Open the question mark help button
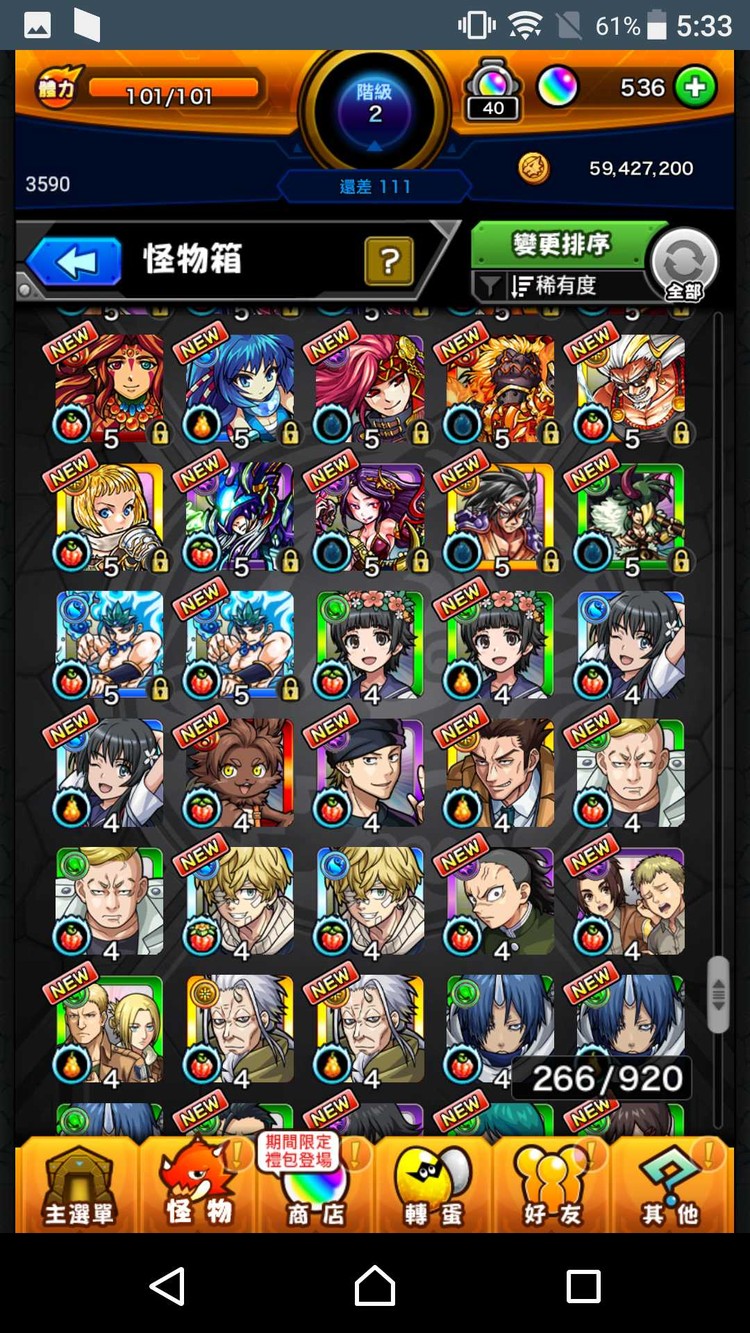Screen dimensions: 750x1333 click(389, 262)
